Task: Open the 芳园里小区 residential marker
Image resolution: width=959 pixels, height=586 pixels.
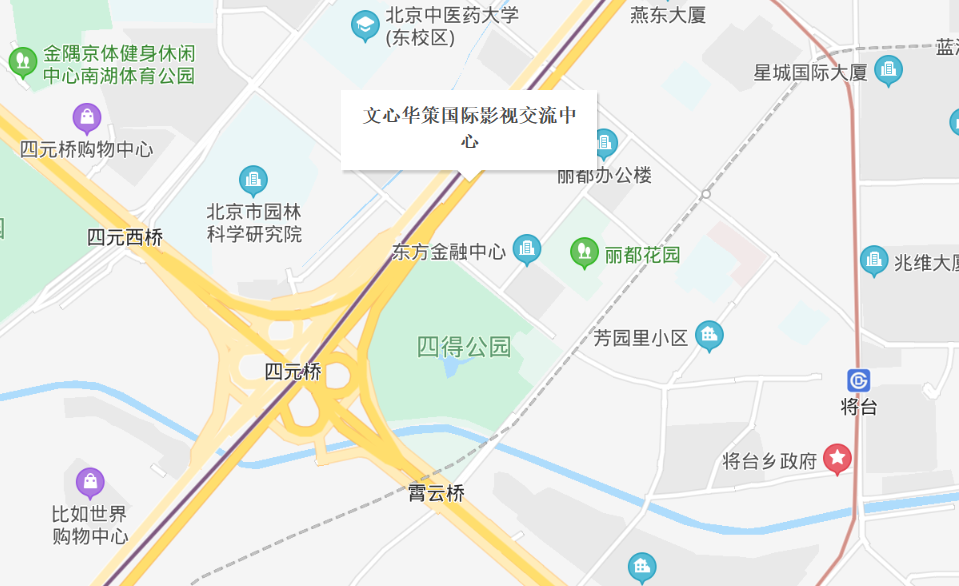Action: (x=709, y=336)
